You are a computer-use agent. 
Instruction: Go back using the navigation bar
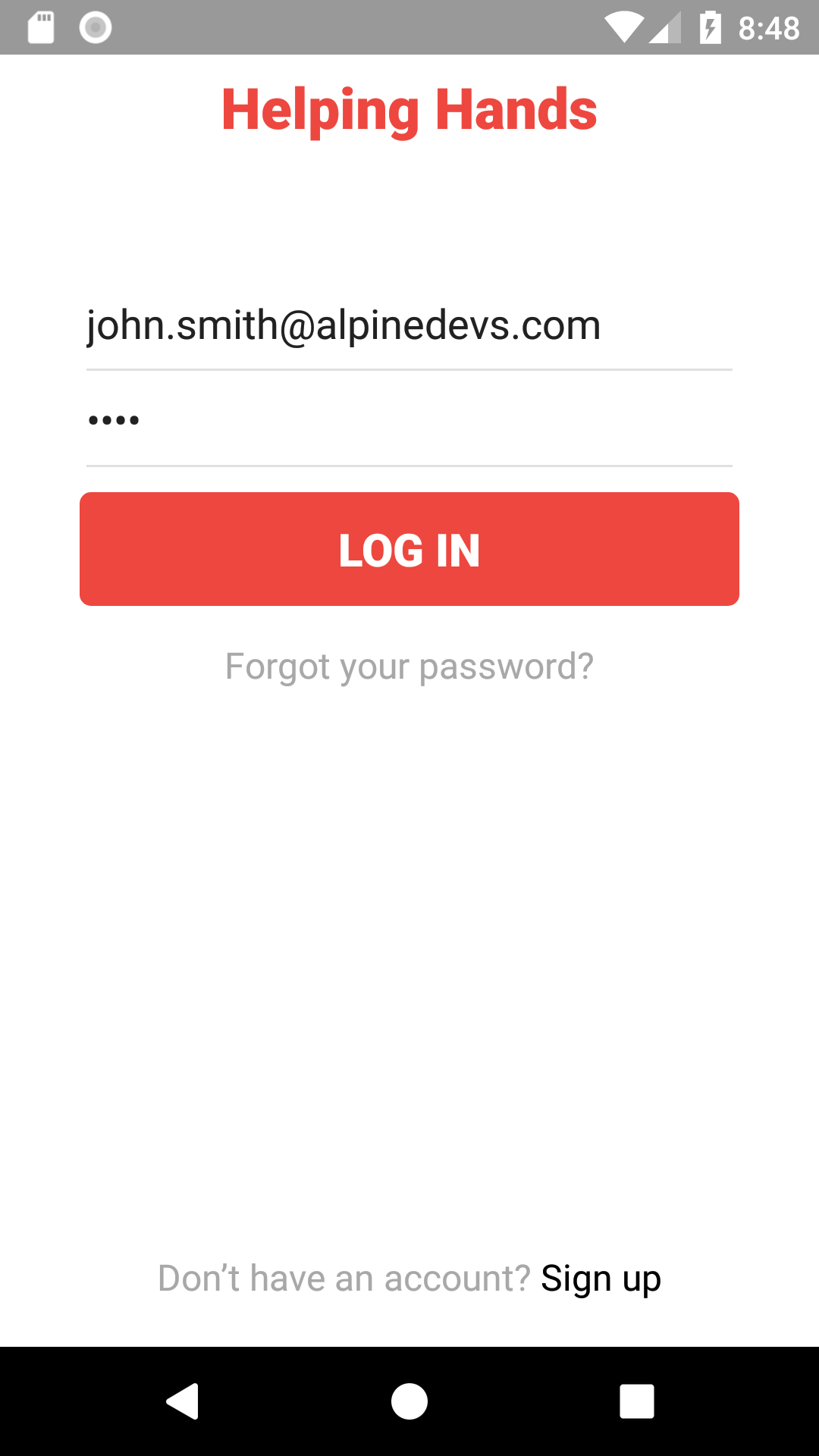tap(183, 1401)
